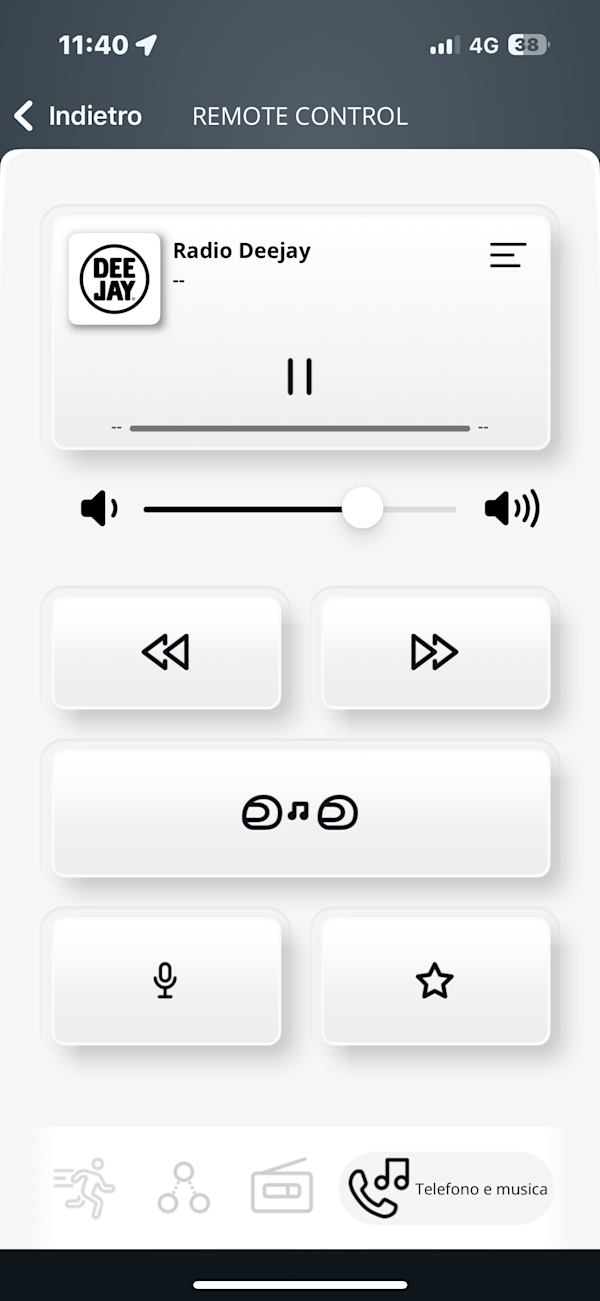Tap the volume slider knob
Image resolution: width=600 pixels, height=1301 pixels.
tap(362, 509)
